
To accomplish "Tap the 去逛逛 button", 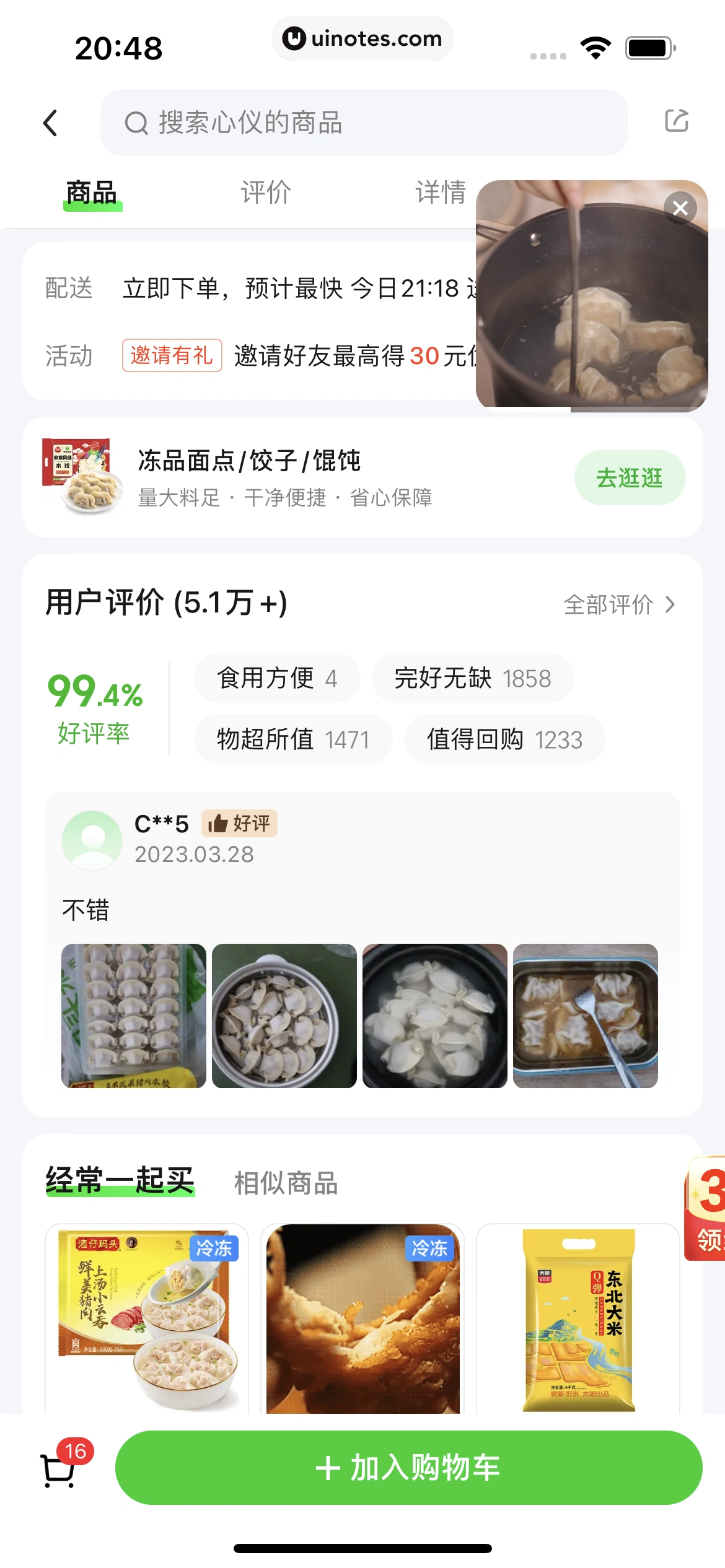I will [630, 477].
